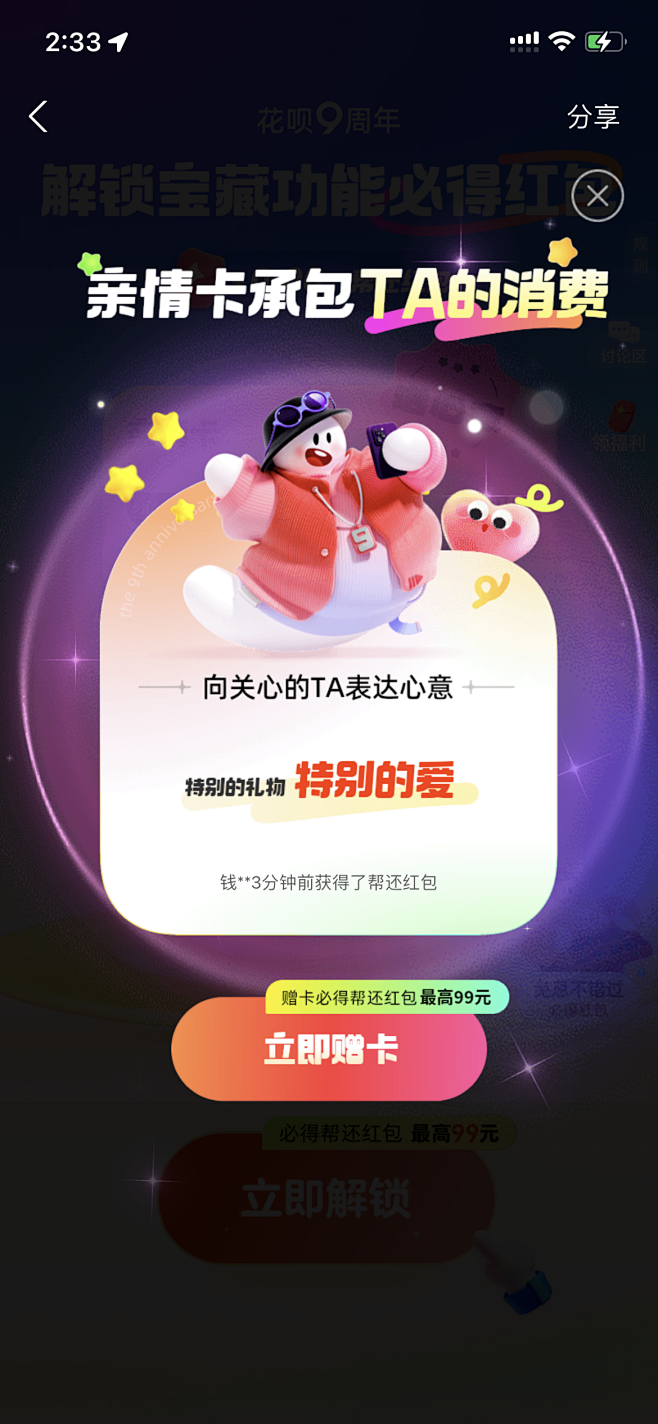
Task: Close the 亲情卡 popup dialog
Action: [598, 196]
